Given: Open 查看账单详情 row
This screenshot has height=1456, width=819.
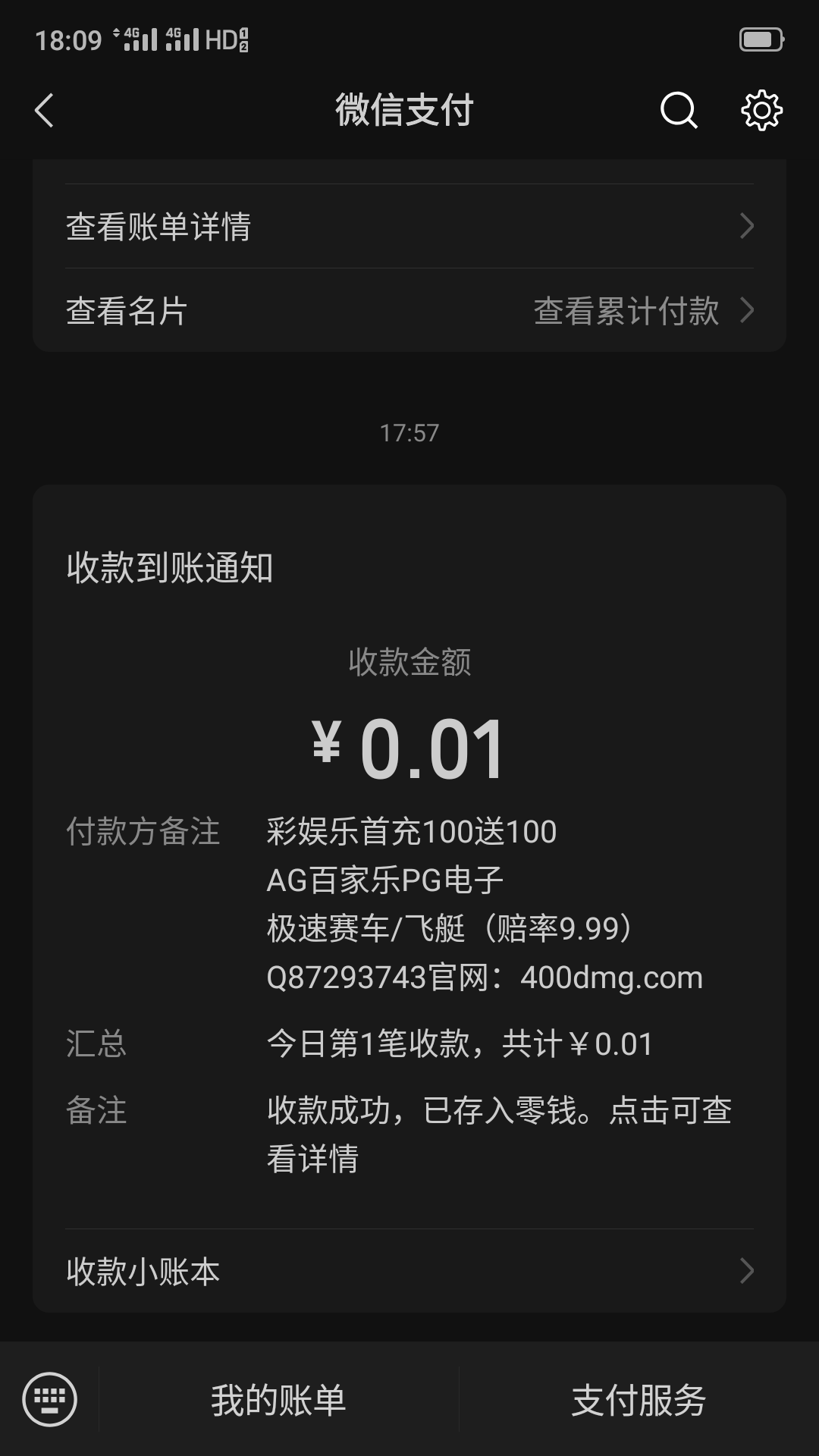Looking at the screenshot, I should [409, 226].
